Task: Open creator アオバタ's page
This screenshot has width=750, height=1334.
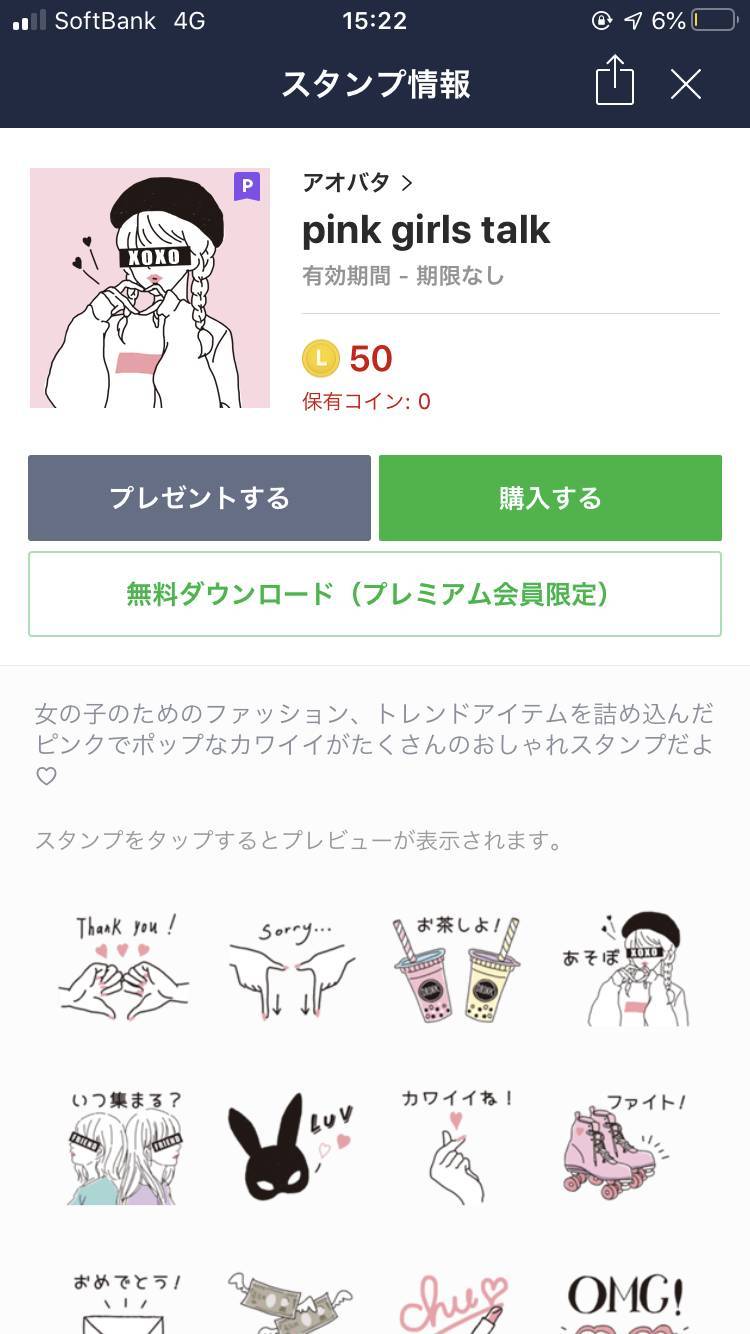Action: [357, 182]
